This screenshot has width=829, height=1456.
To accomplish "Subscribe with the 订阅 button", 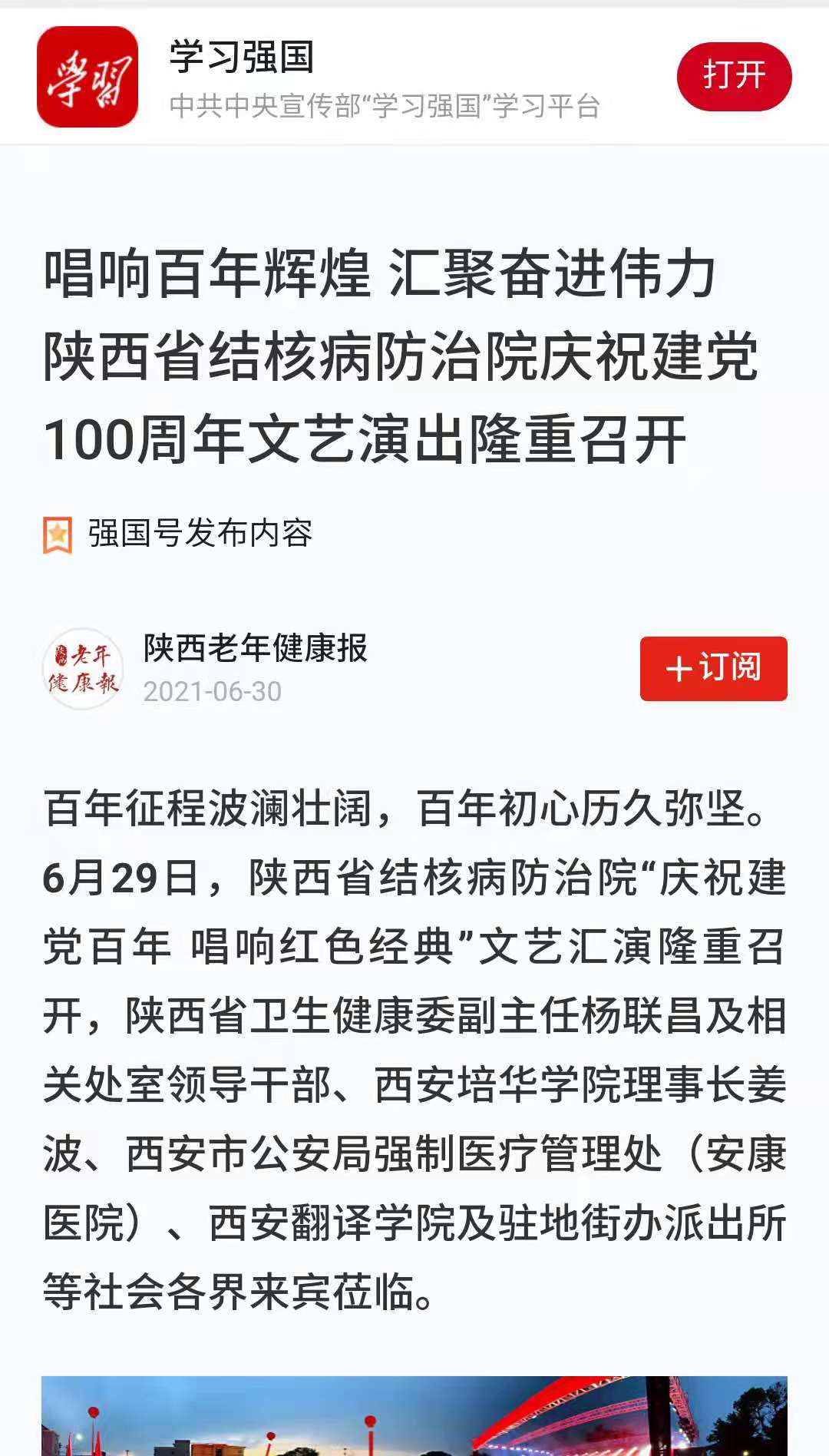I will pyautogui.click(x=713, y=668).
